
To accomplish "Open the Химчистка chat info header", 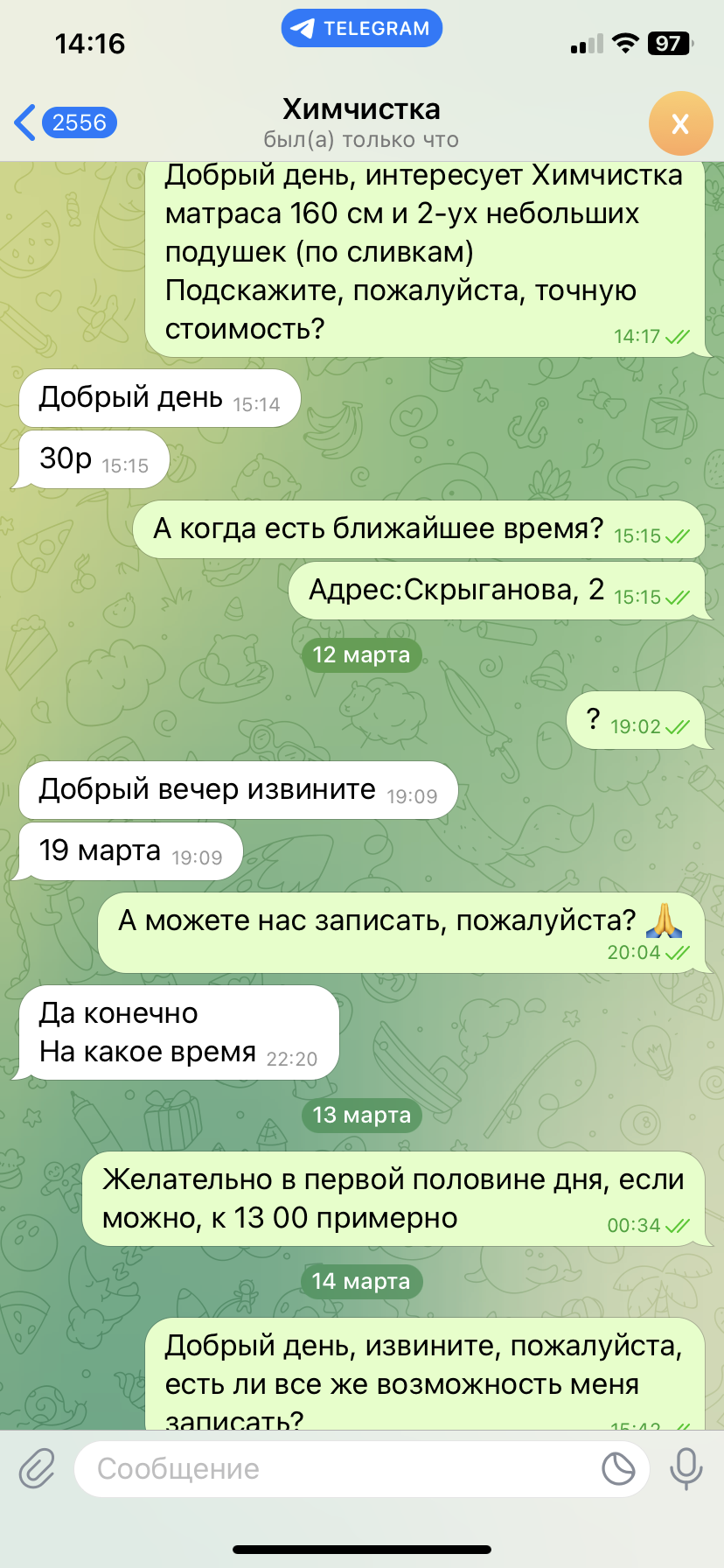I will coord(361,122).
